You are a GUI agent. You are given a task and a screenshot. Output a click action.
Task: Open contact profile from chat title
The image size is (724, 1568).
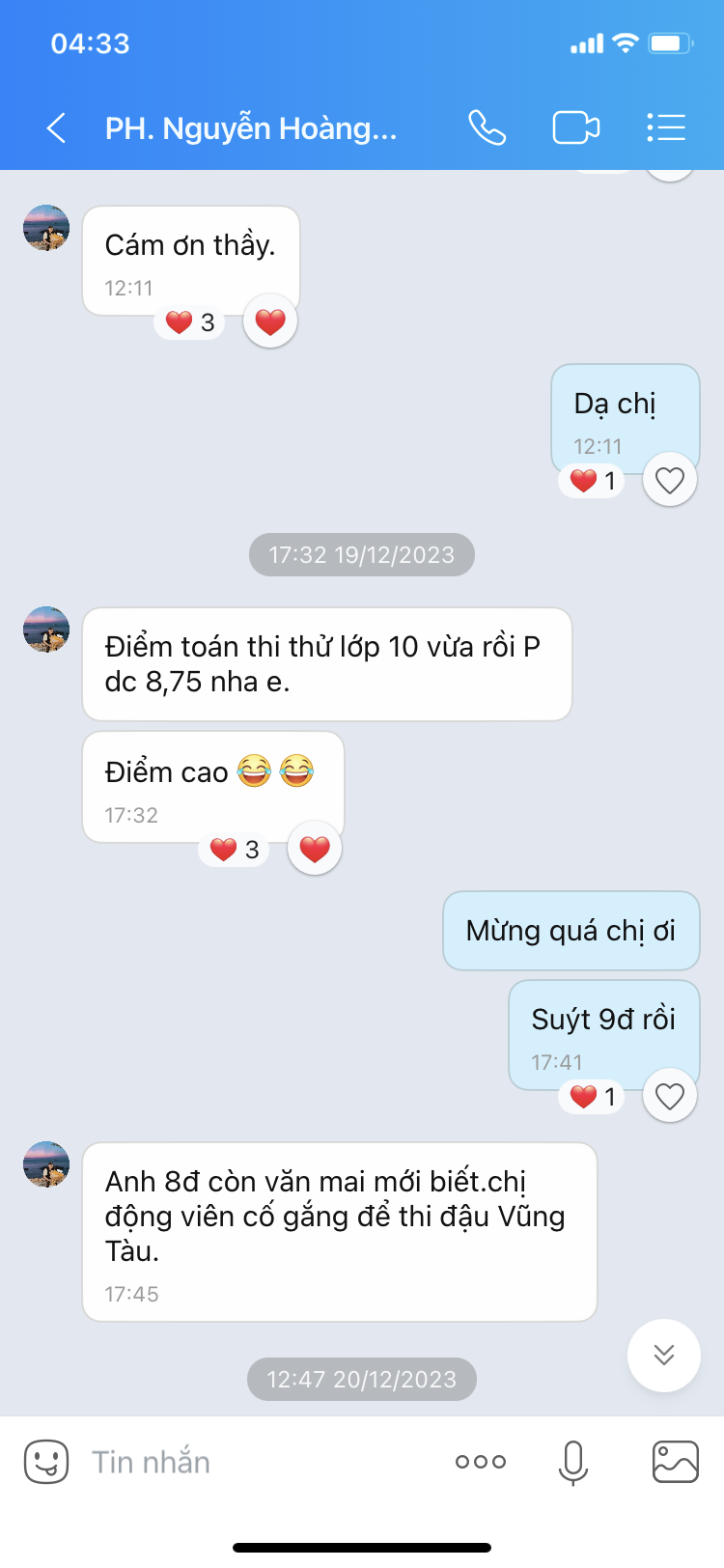(x=251, y=127)
